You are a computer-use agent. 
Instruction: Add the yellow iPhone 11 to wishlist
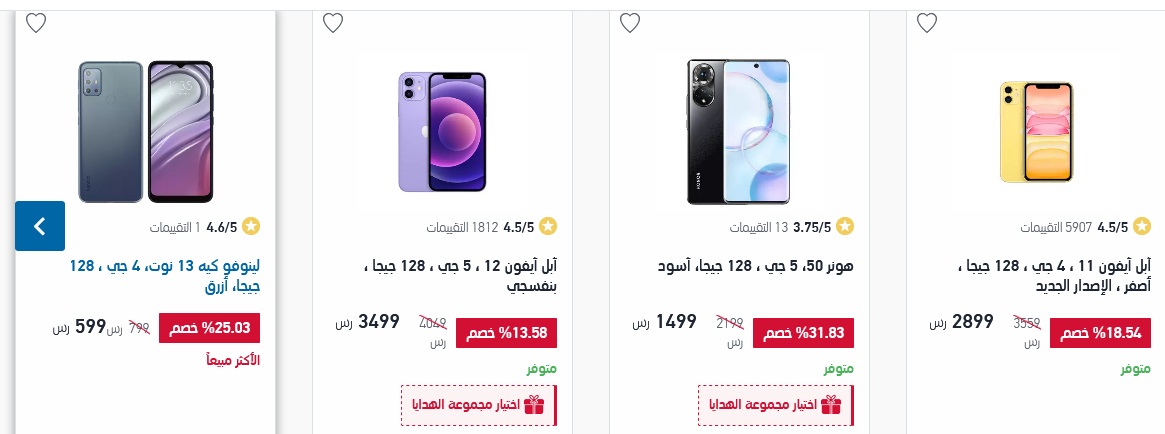pyautogui.click(x=926, y=23)
